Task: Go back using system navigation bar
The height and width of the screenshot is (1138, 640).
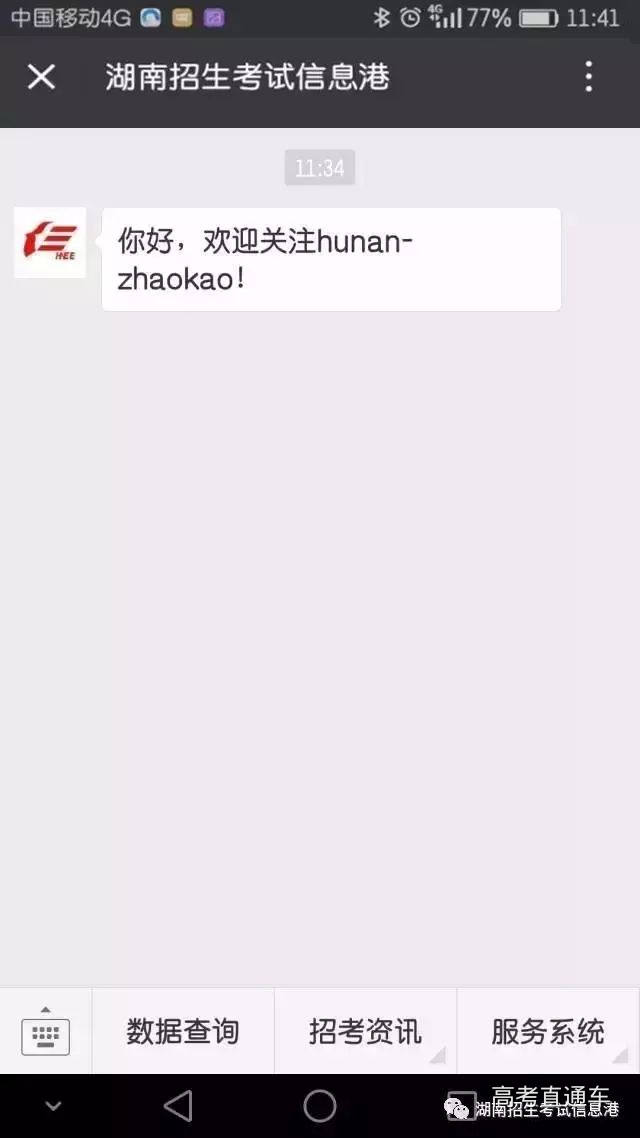Action: (178, 1105)
